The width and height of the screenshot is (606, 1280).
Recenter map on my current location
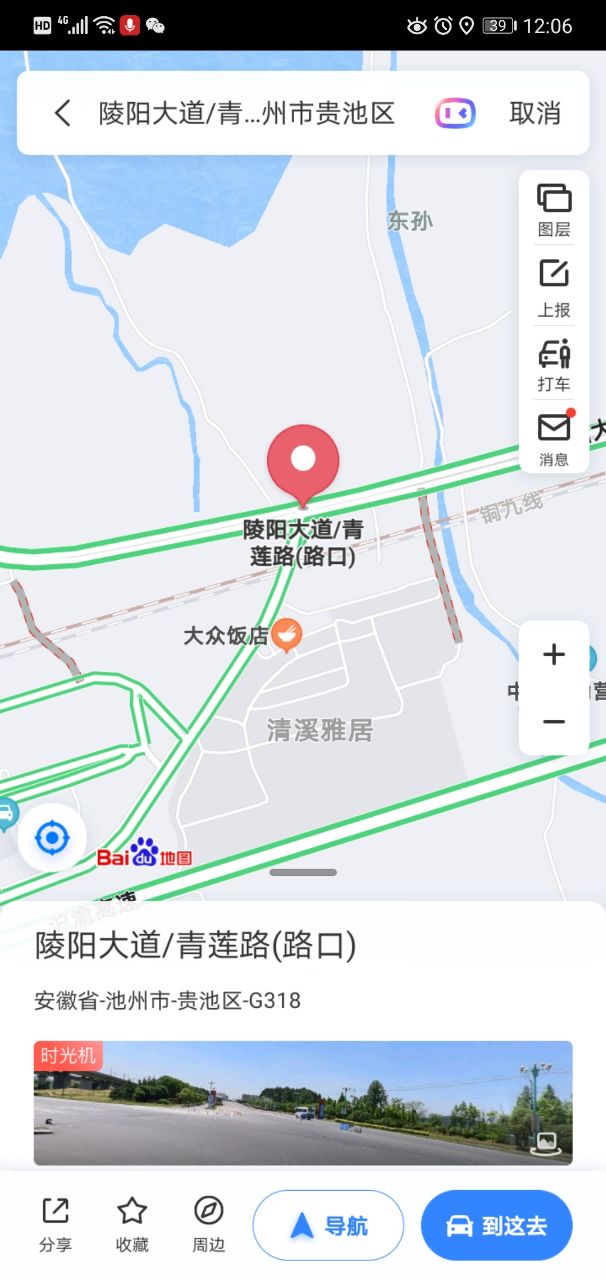[52, 837]
